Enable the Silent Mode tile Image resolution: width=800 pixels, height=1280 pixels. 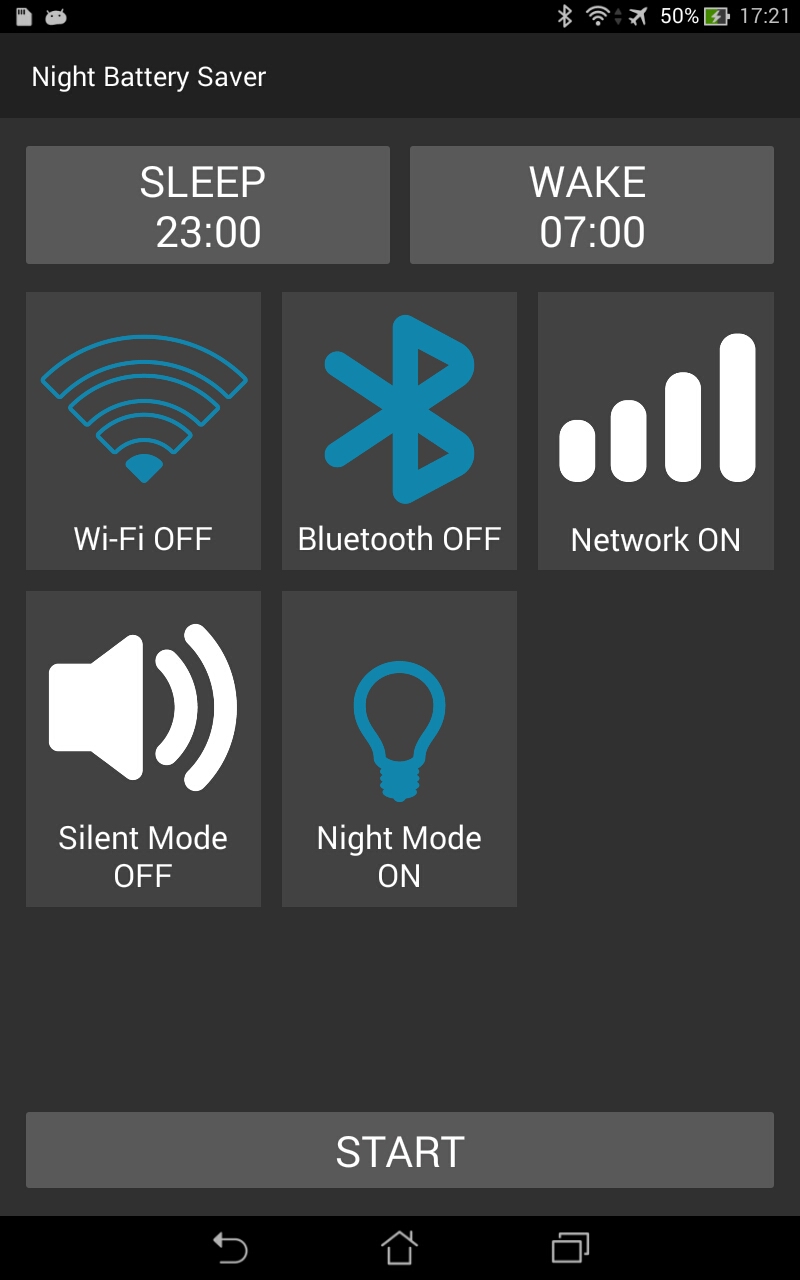coord(143,749)
